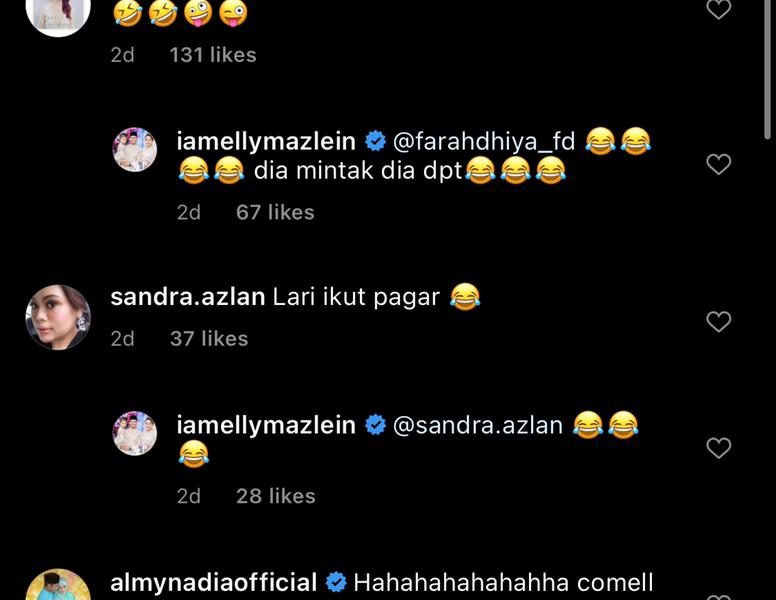
Task: View the 67 likes on iamellymazlein's reply
Action: (x=275, y=212)
